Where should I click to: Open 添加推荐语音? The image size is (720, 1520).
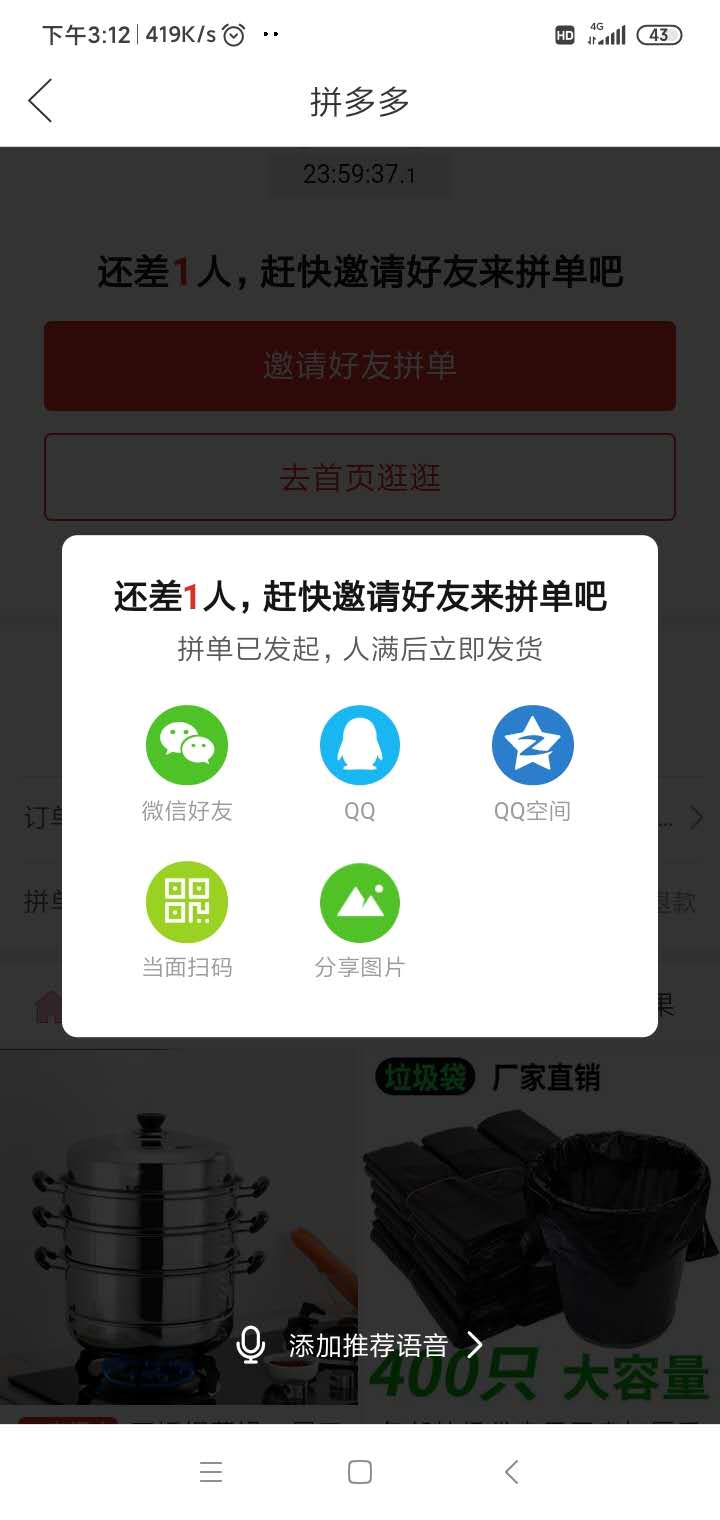pos(360,1345)
